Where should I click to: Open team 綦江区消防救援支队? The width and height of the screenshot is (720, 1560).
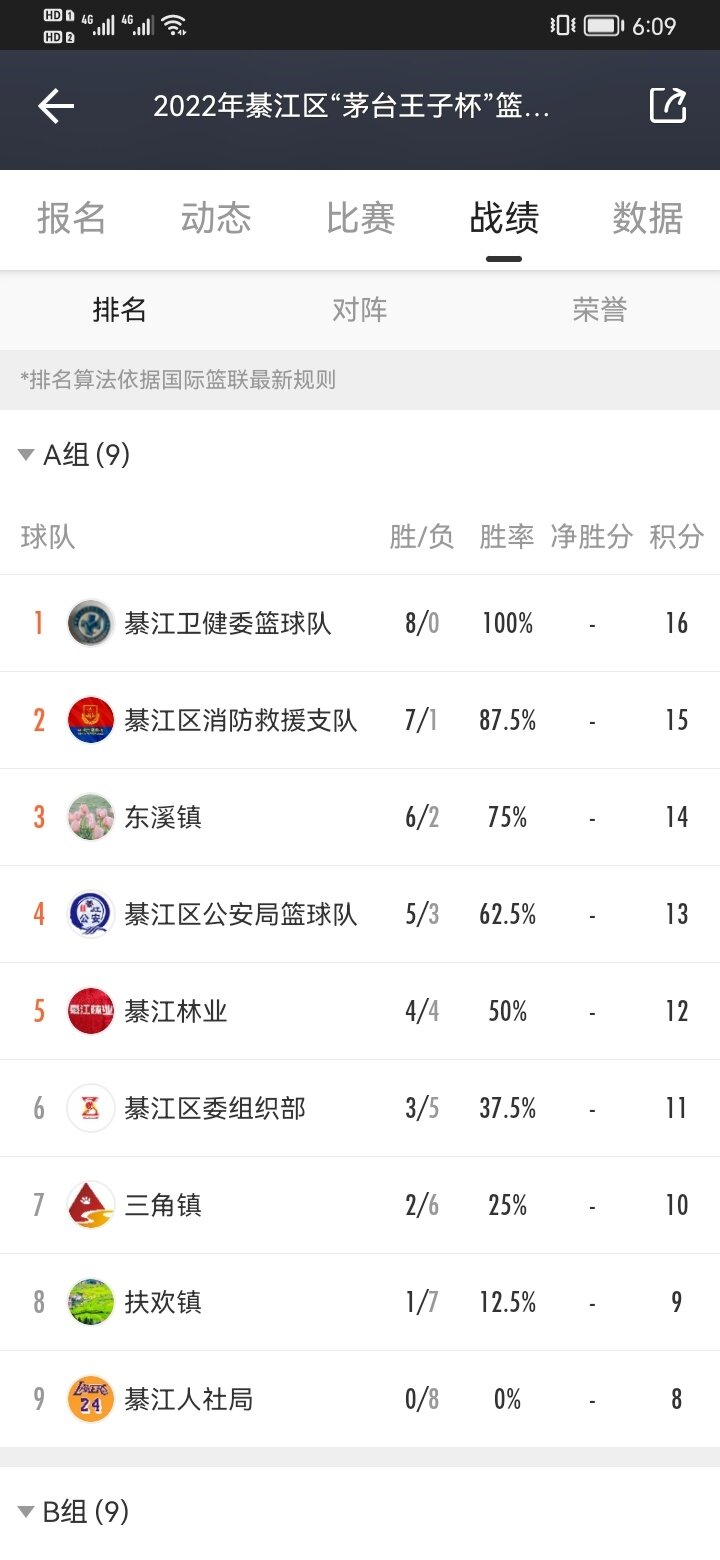[x=360, y=720]
